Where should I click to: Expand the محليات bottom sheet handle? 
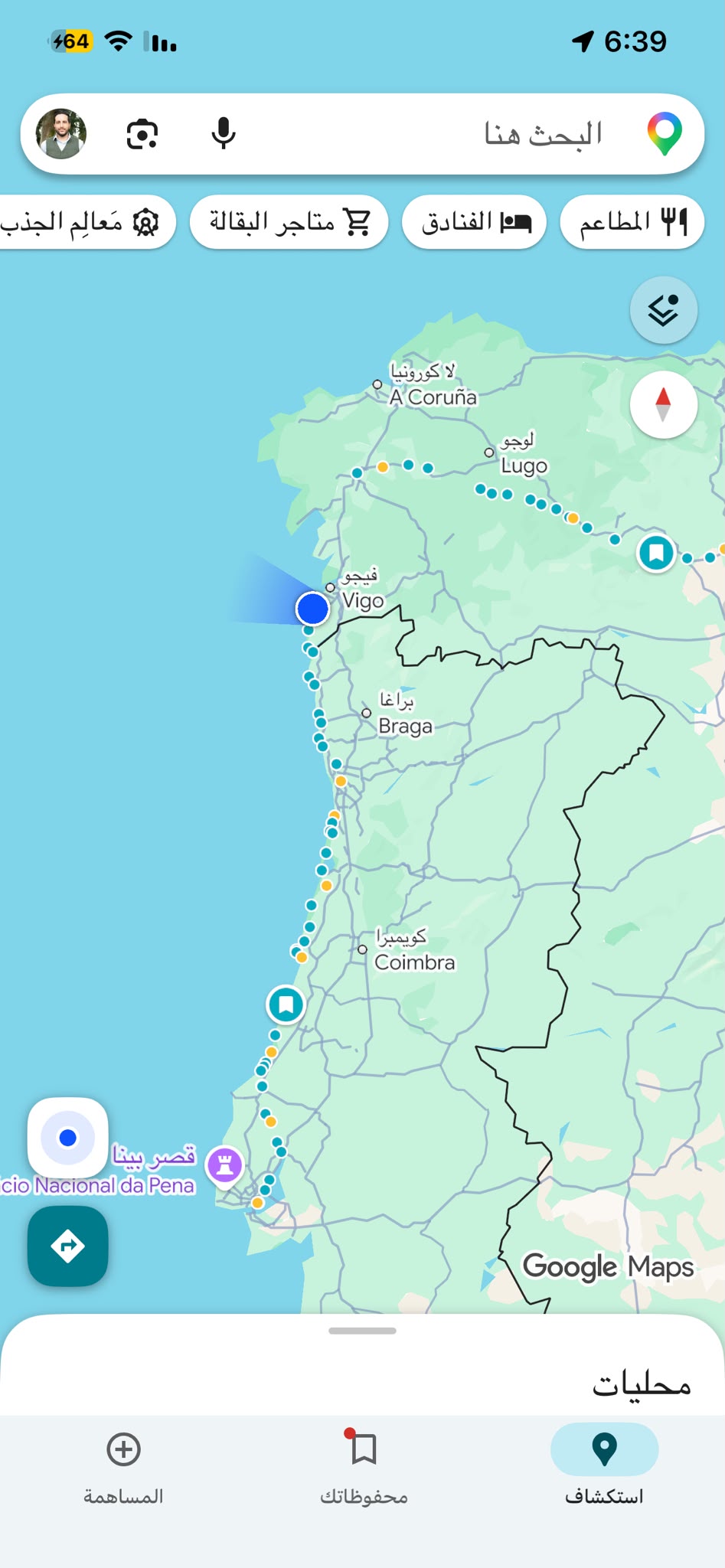coord(362,1331)
